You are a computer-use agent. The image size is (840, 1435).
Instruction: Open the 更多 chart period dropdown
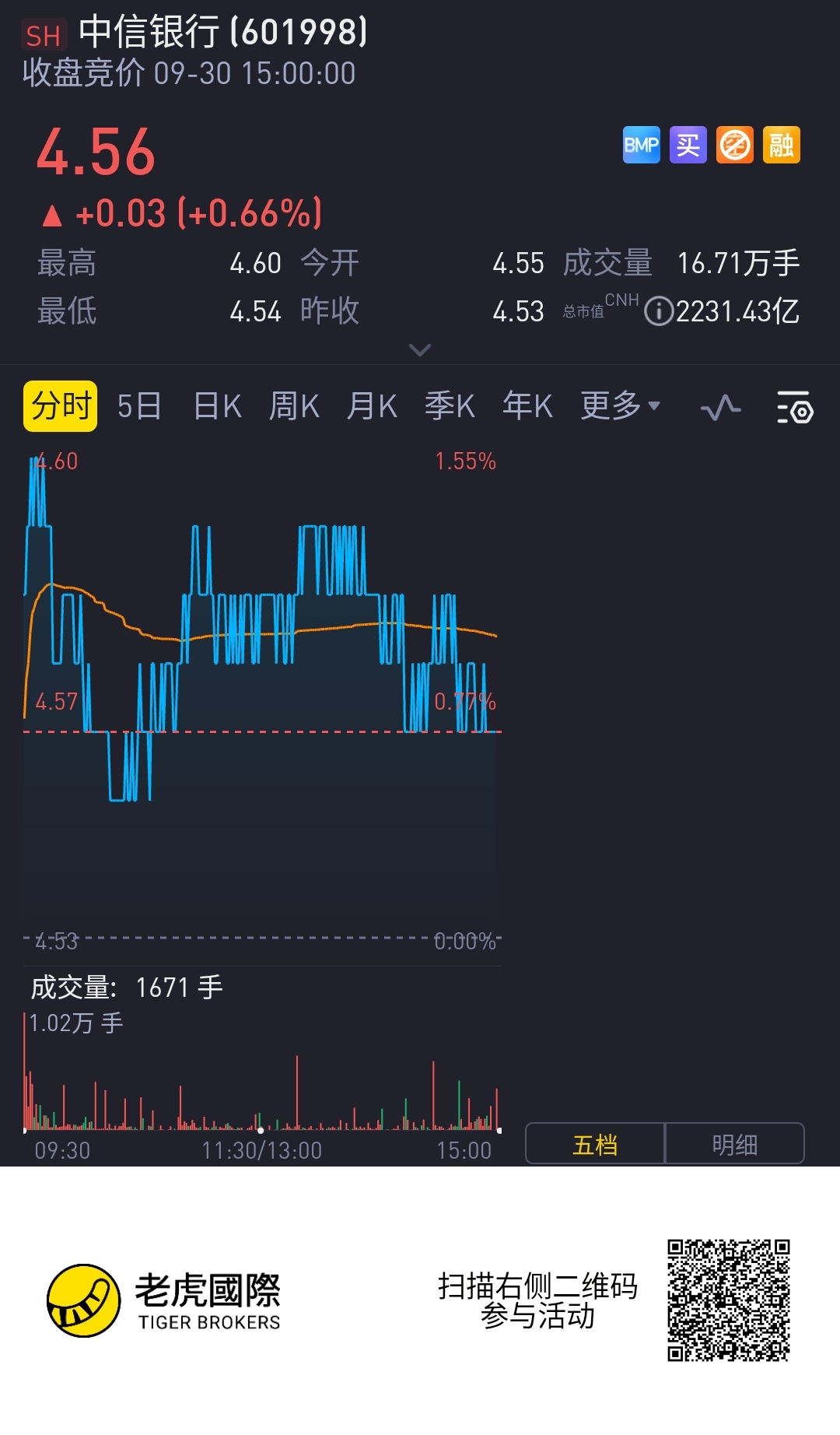pyautogui.click(x=620, y=406)
